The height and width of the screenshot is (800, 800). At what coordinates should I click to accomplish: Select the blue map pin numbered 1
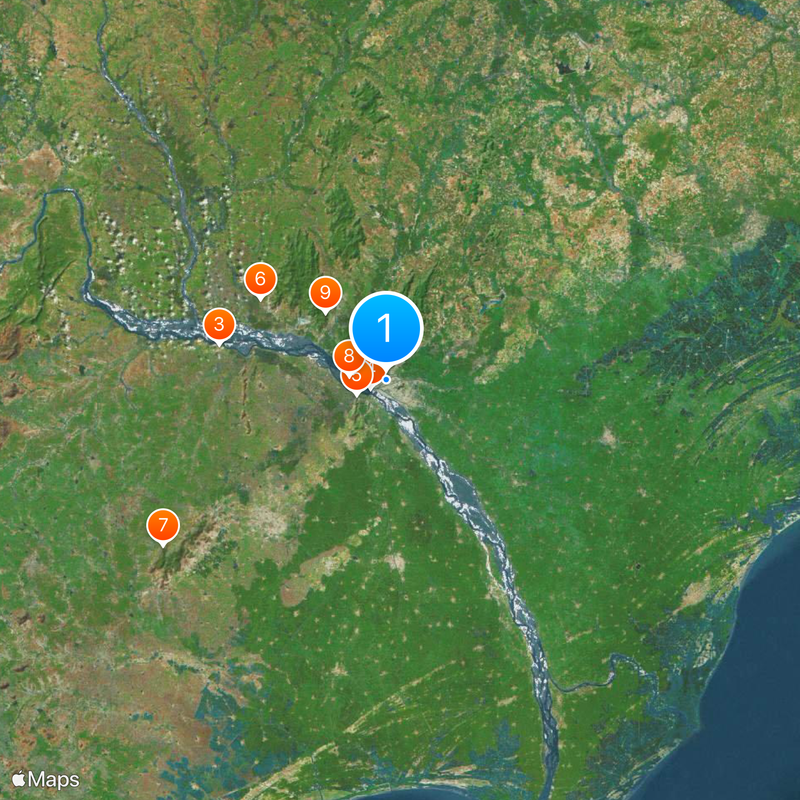(x=386, y=328)
